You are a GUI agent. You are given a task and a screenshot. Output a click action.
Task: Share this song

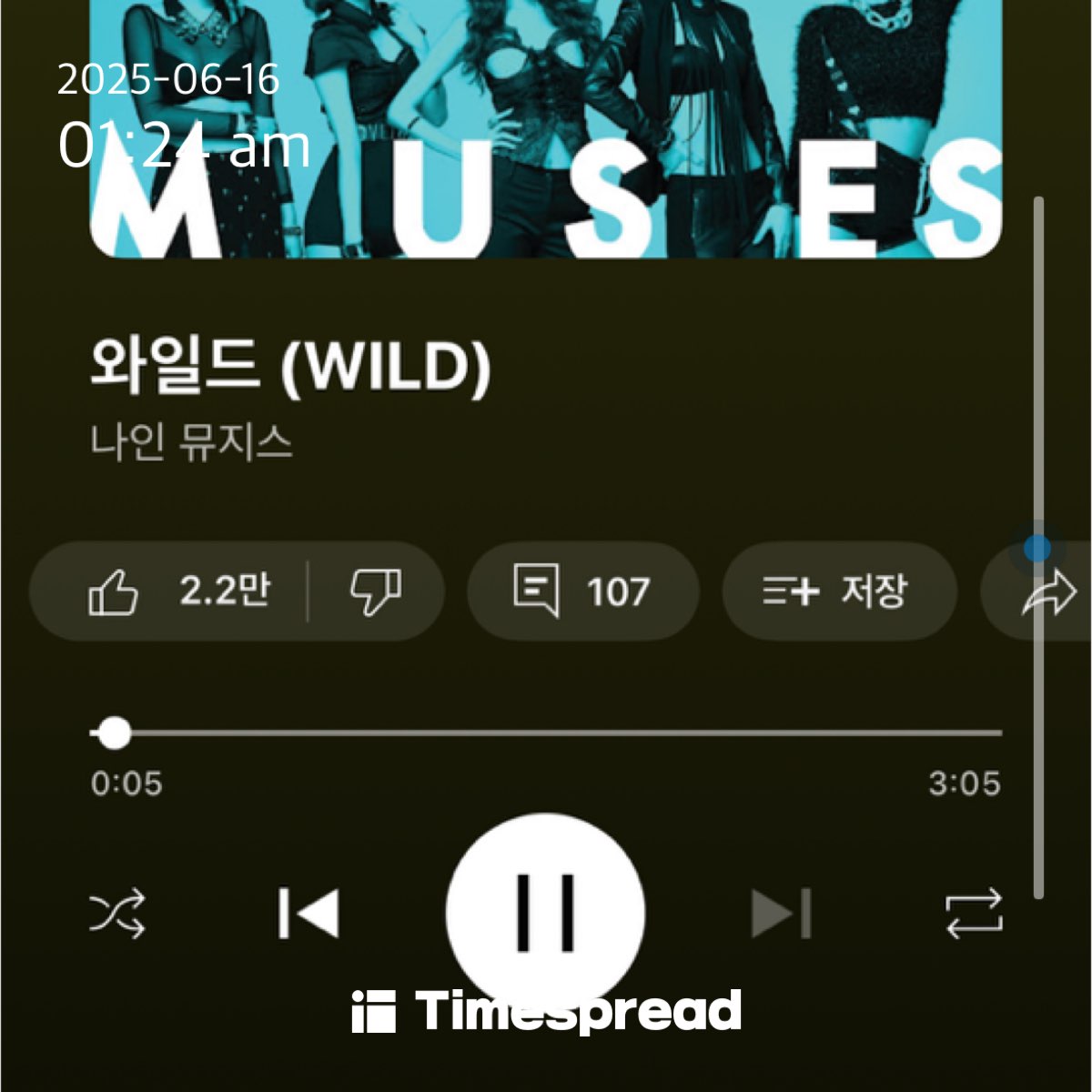pyautogui.click(x=1048, y=593)
